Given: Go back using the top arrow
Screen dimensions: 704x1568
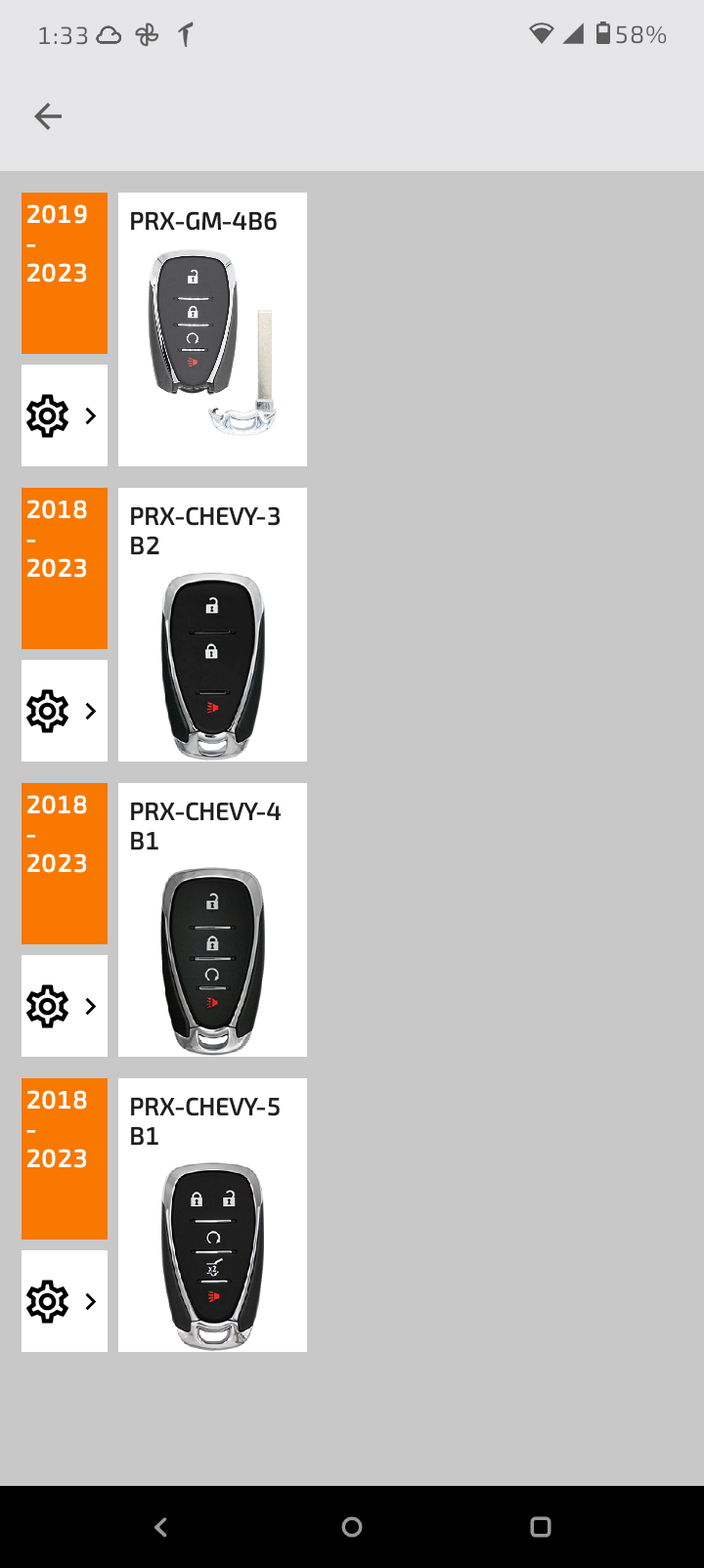Looking at the screenshot, I should point(48,117).
